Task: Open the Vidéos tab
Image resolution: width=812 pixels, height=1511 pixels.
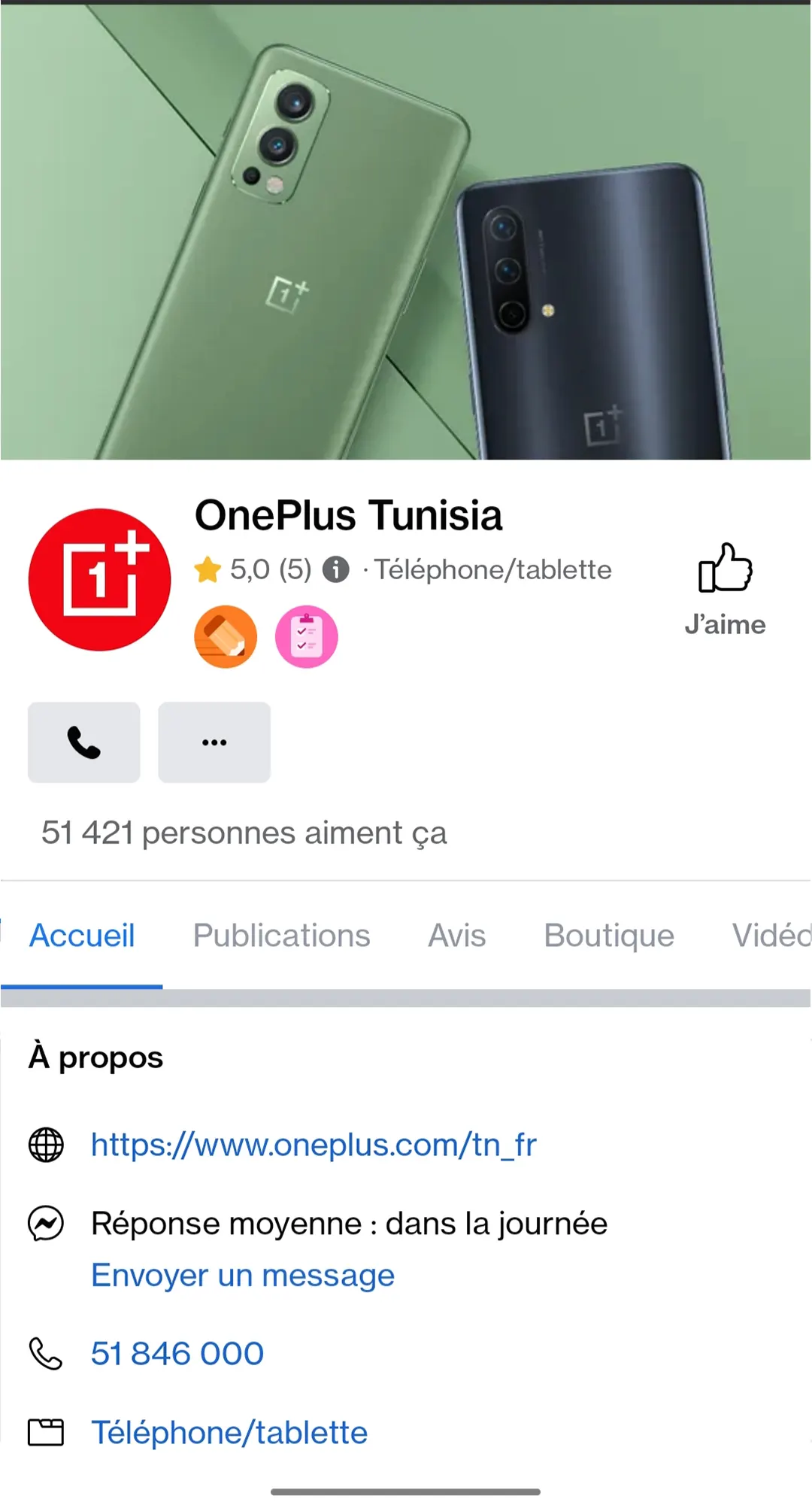Action: pos(771,936)
